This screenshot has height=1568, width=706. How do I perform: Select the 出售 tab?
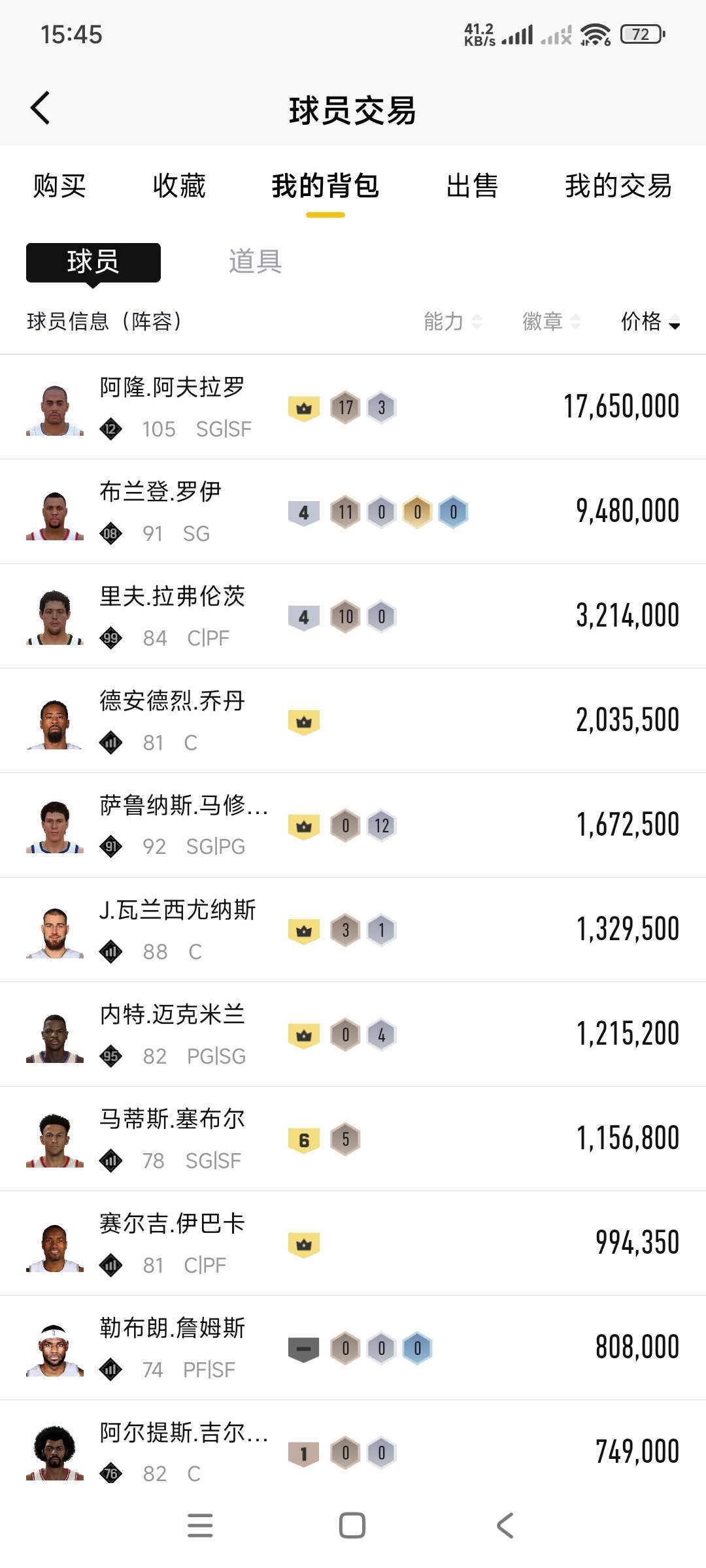472,186
